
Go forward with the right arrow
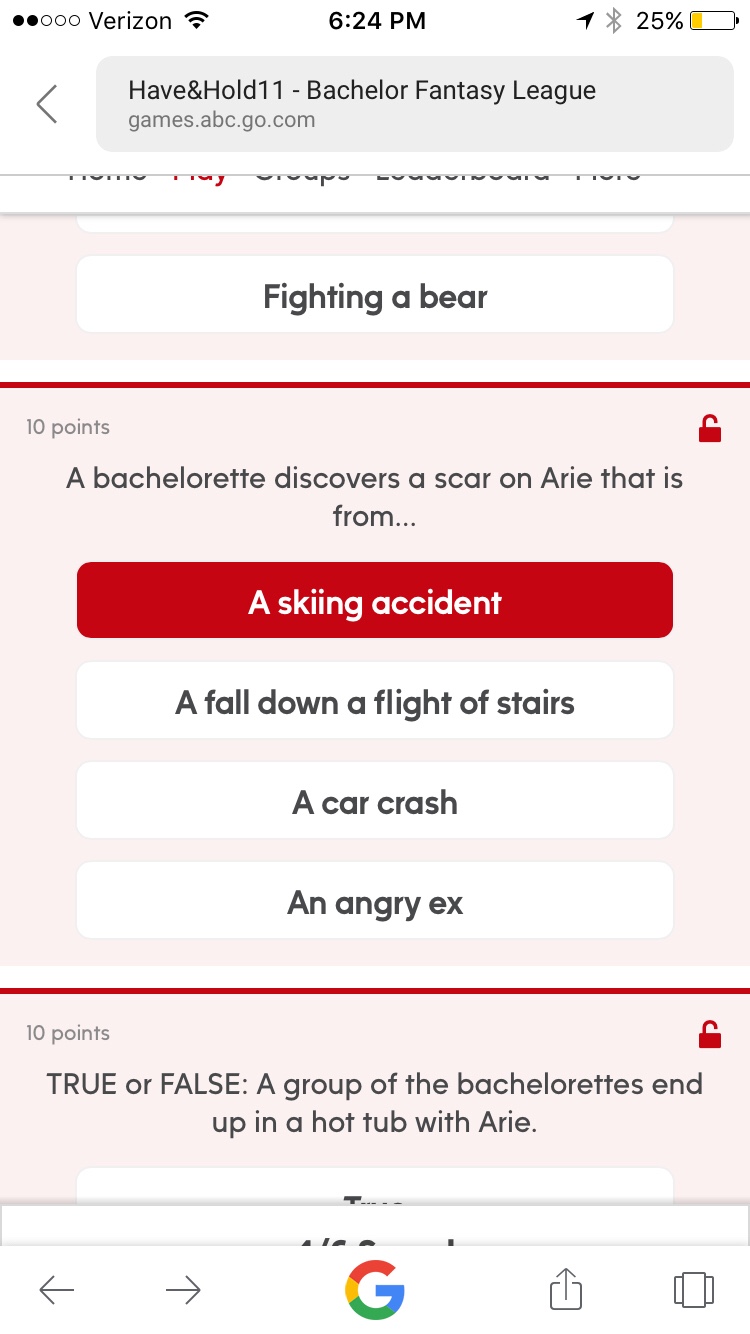coord(182,1290)
